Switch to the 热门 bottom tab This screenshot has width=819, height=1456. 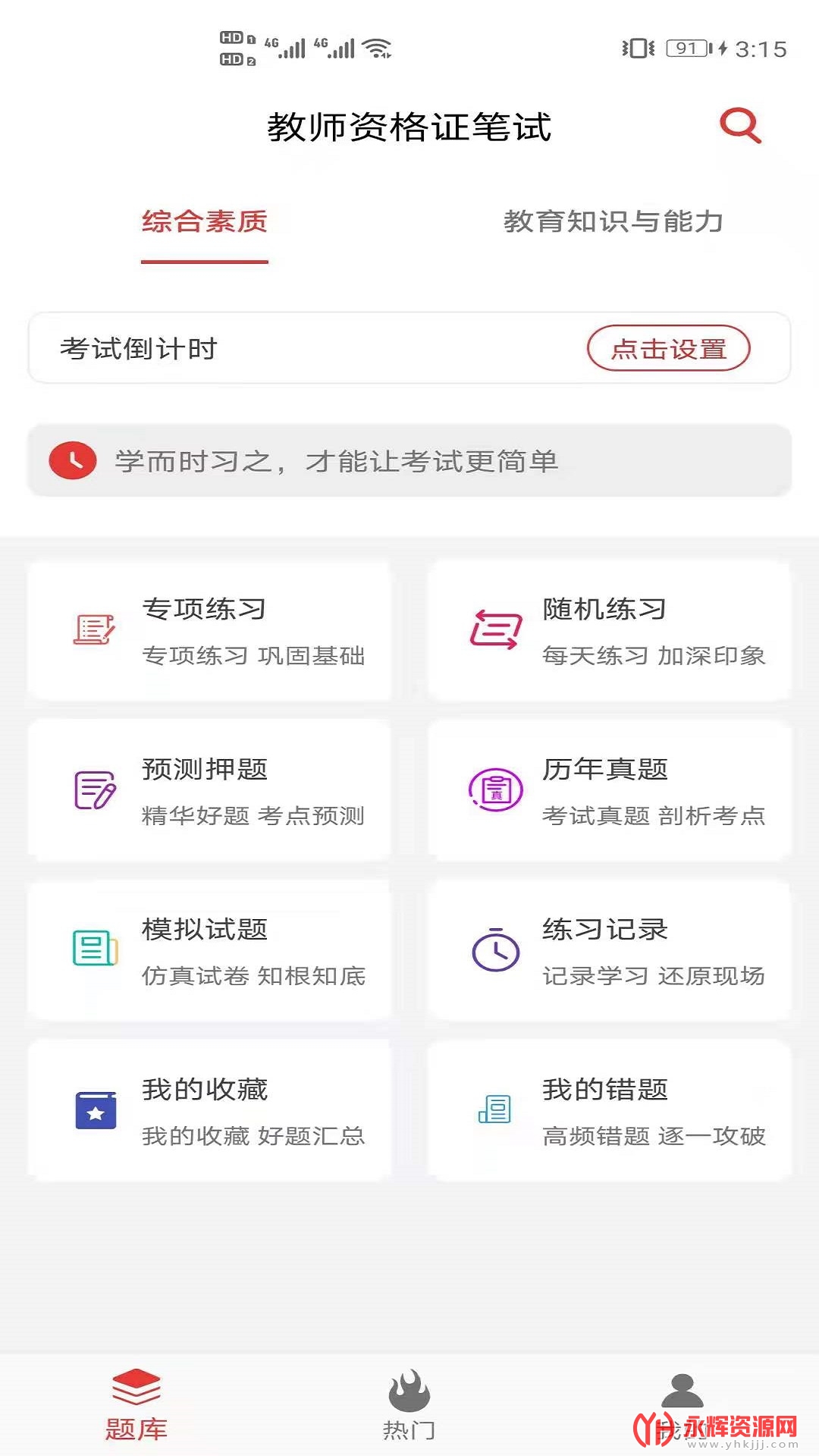tap(409, 1405)
